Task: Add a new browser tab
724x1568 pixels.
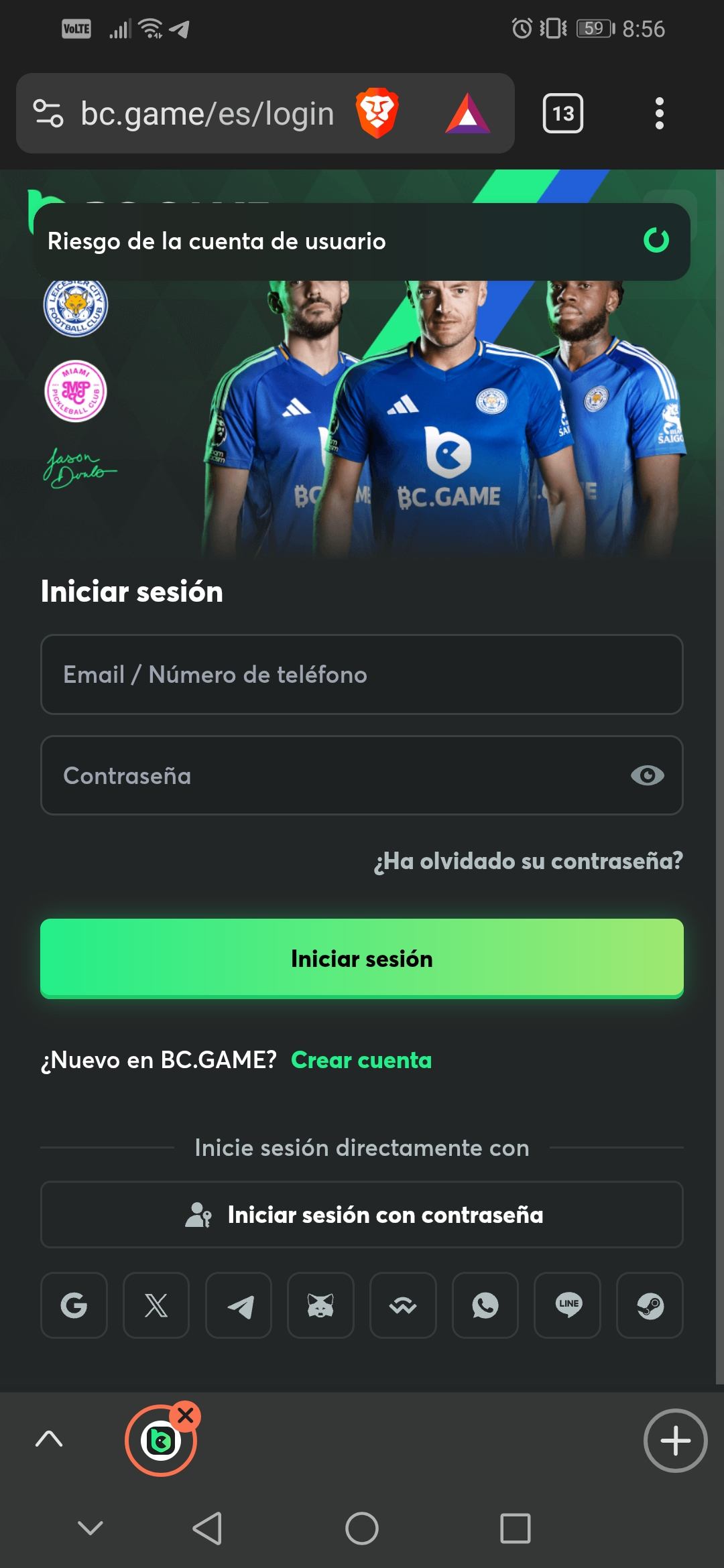Action: pyautogui.click(x=675, y=1440)
